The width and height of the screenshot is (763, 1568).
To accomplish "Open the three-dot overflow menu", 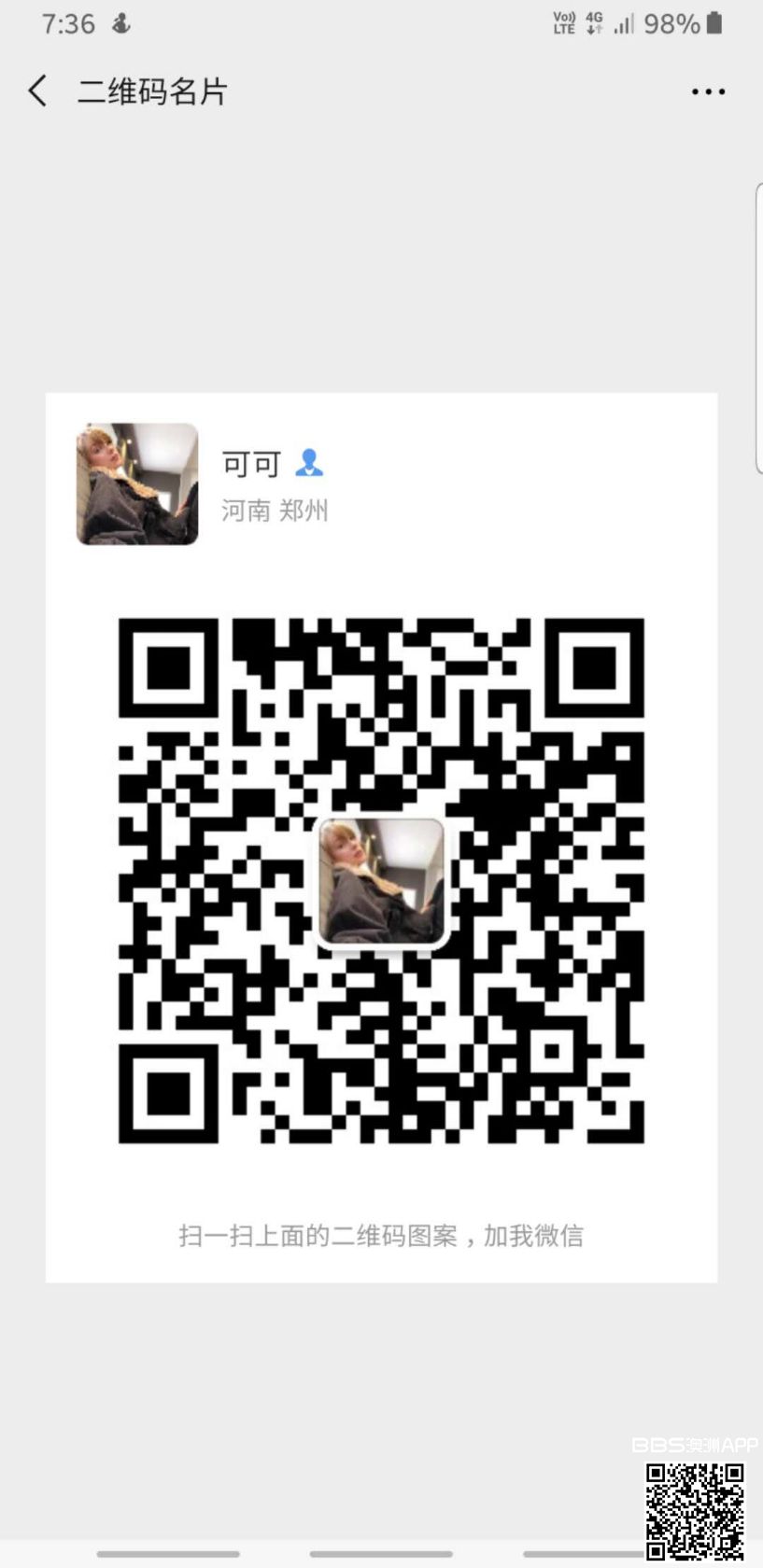I will [708, 91].
